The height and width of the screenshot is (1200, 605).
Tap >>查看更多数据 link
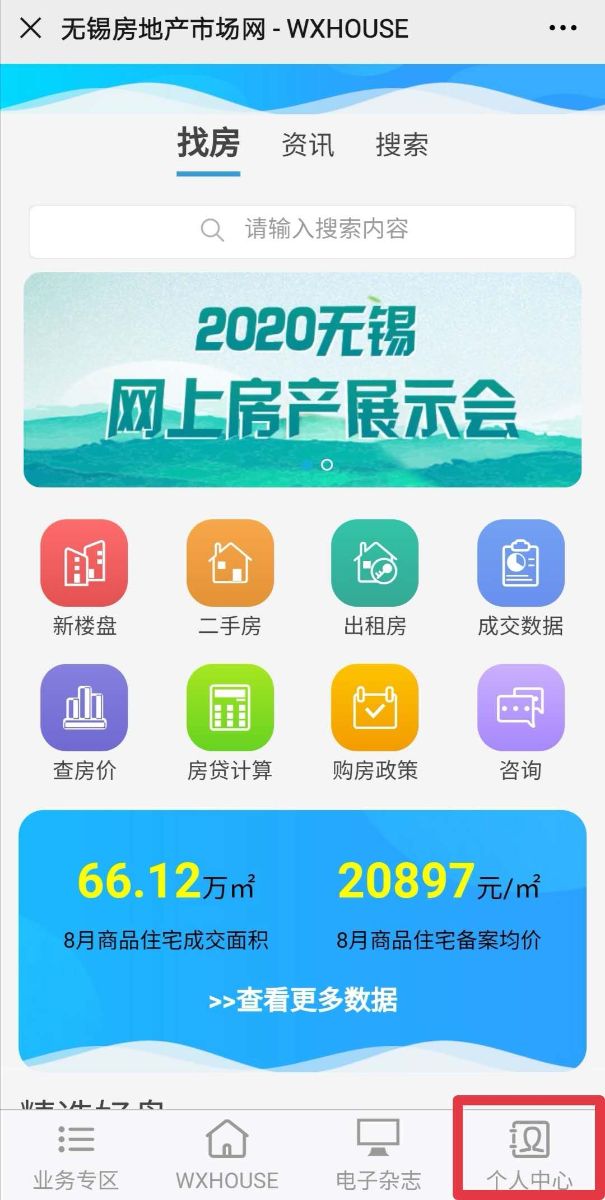click(302, 1000)
